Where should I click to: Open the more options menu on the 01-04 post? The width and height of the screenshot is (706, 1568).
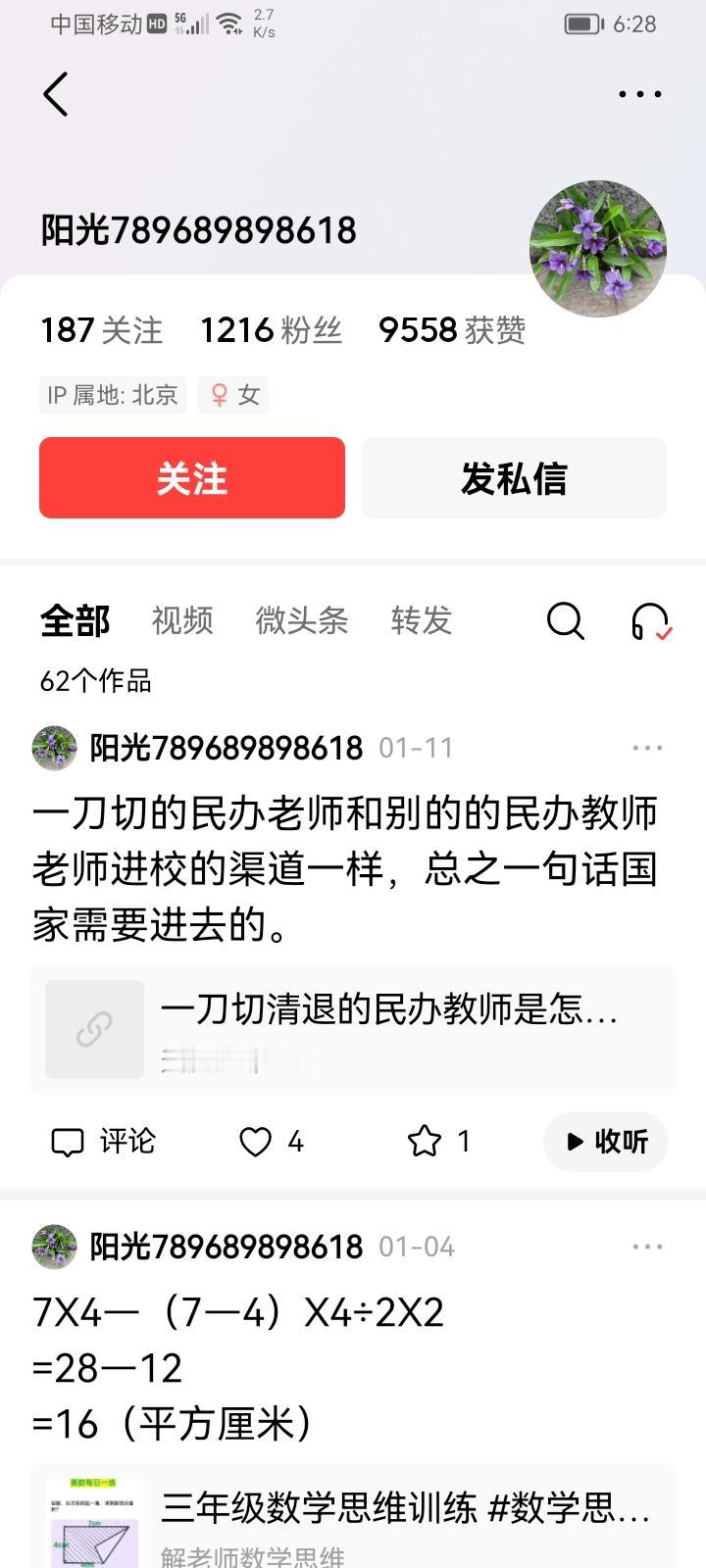pyautogui.click(x=646, y=1246)
